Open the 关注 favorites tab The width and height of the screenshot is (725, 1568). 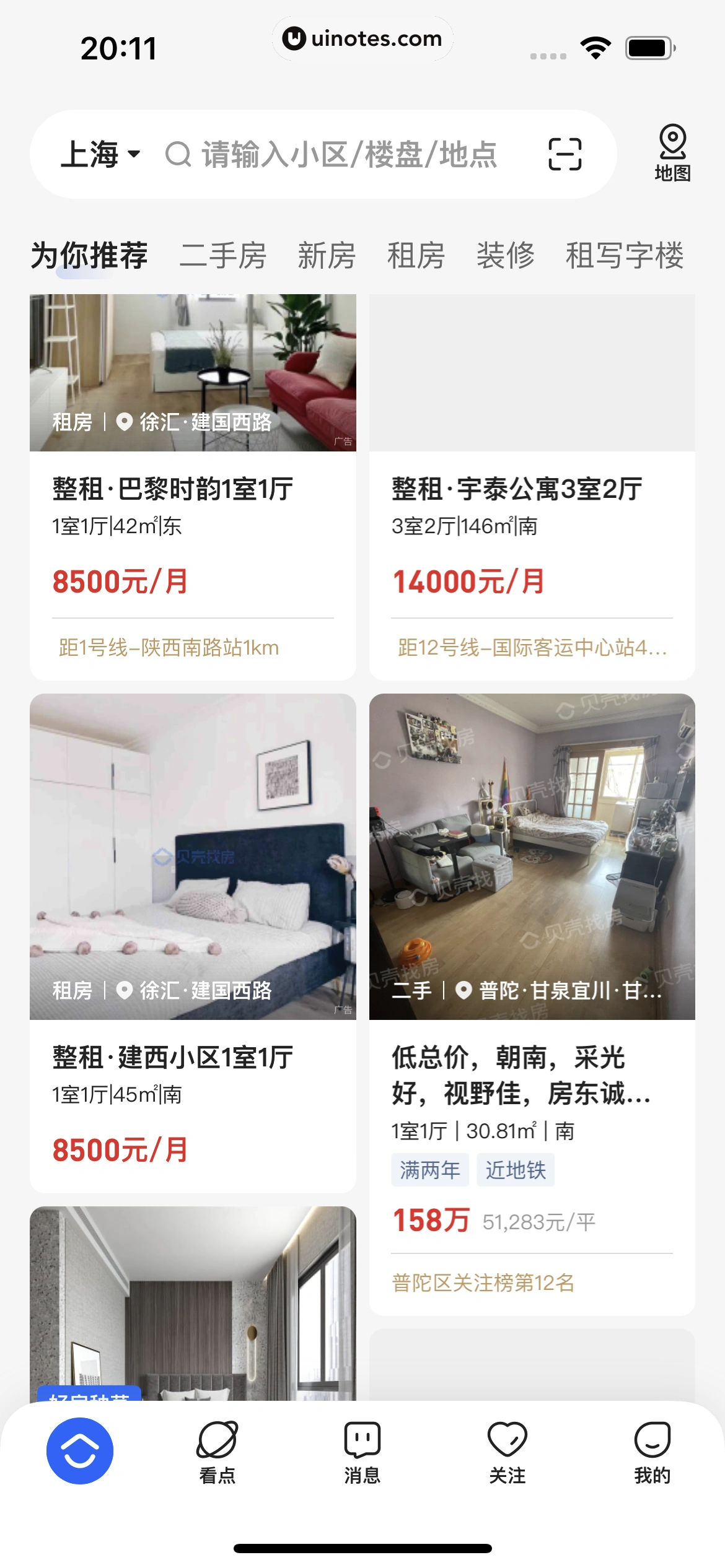coord(507,1452)
